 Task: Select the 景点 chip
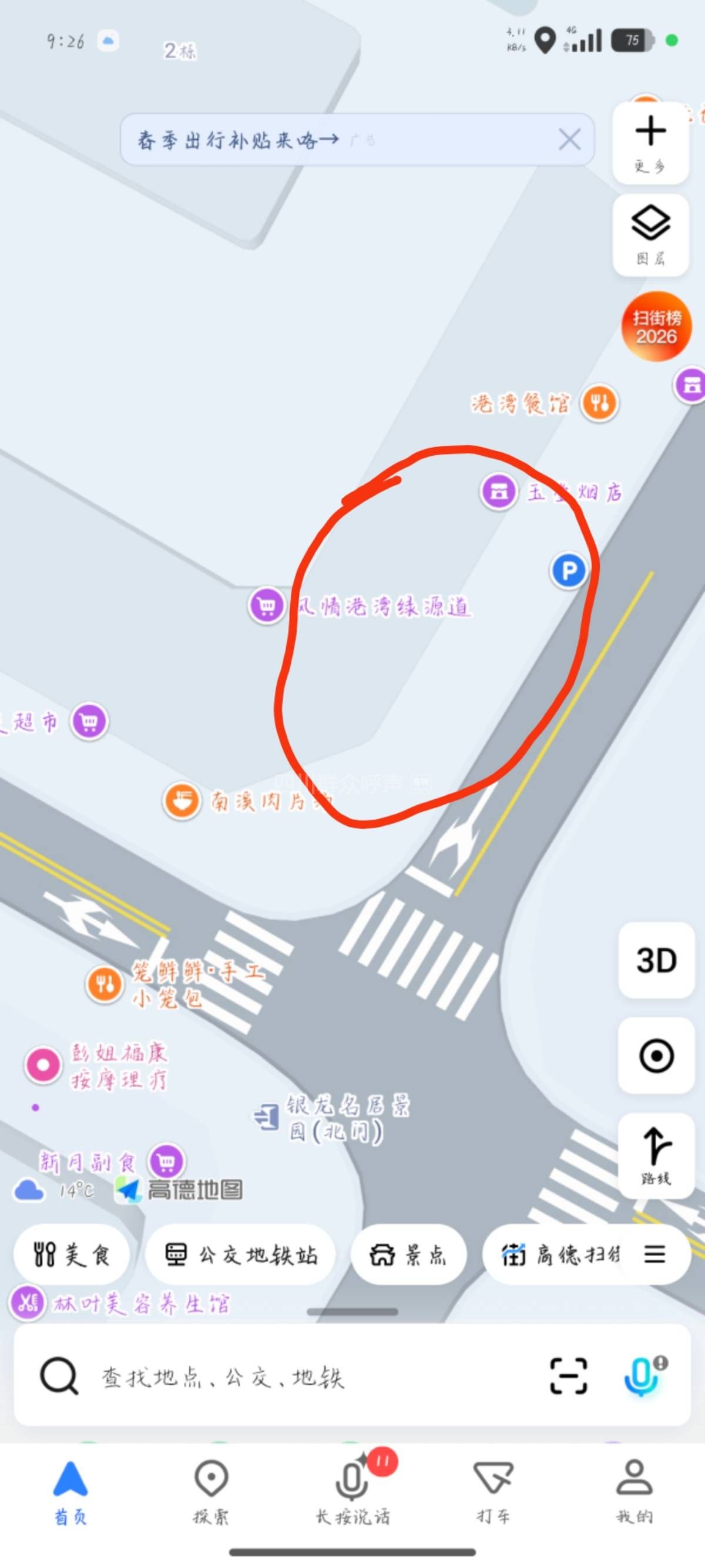tap(408, 1254)
